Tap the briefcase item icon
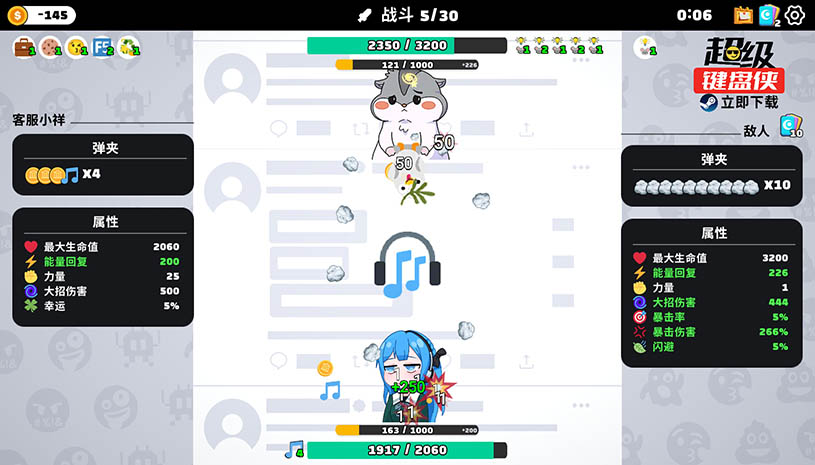Screen dimensions: 815x465 click(23, 47)
